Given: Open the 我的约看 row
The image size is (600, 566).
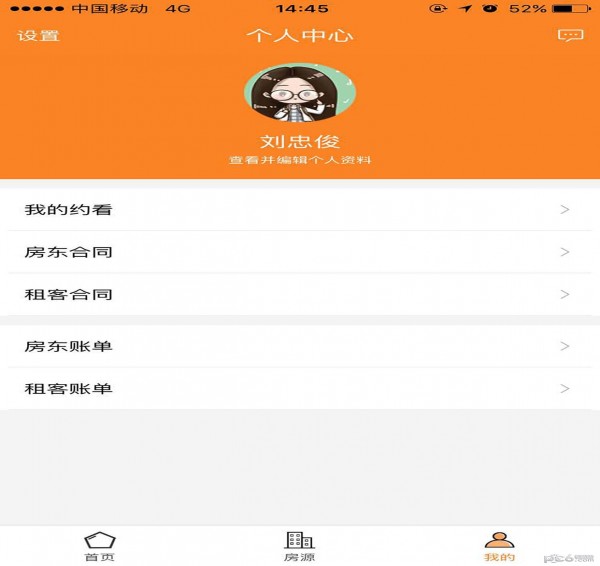Looking at the screenshot, I should click(300, 210).
